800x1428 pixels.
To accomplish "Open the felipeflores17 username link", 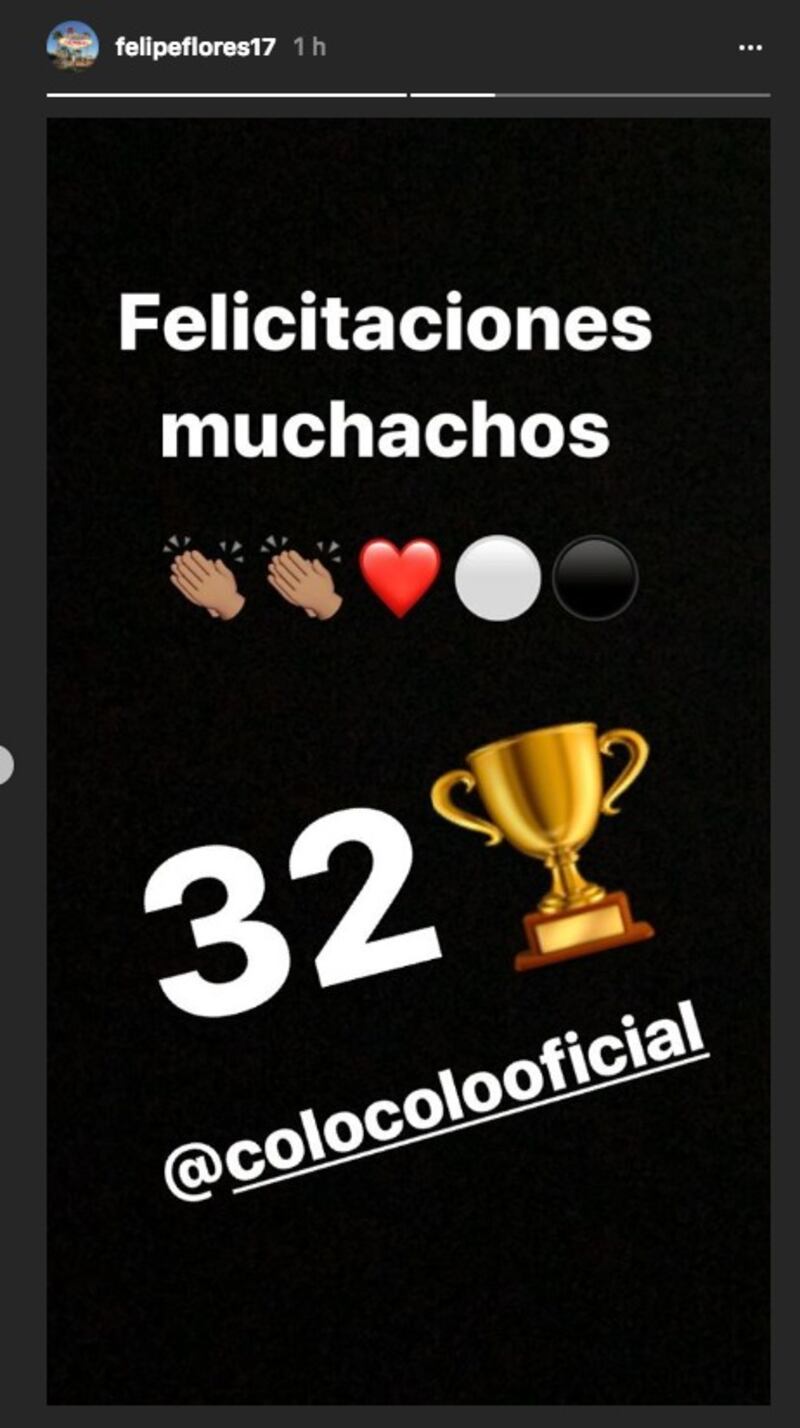I will pos(195,47).
